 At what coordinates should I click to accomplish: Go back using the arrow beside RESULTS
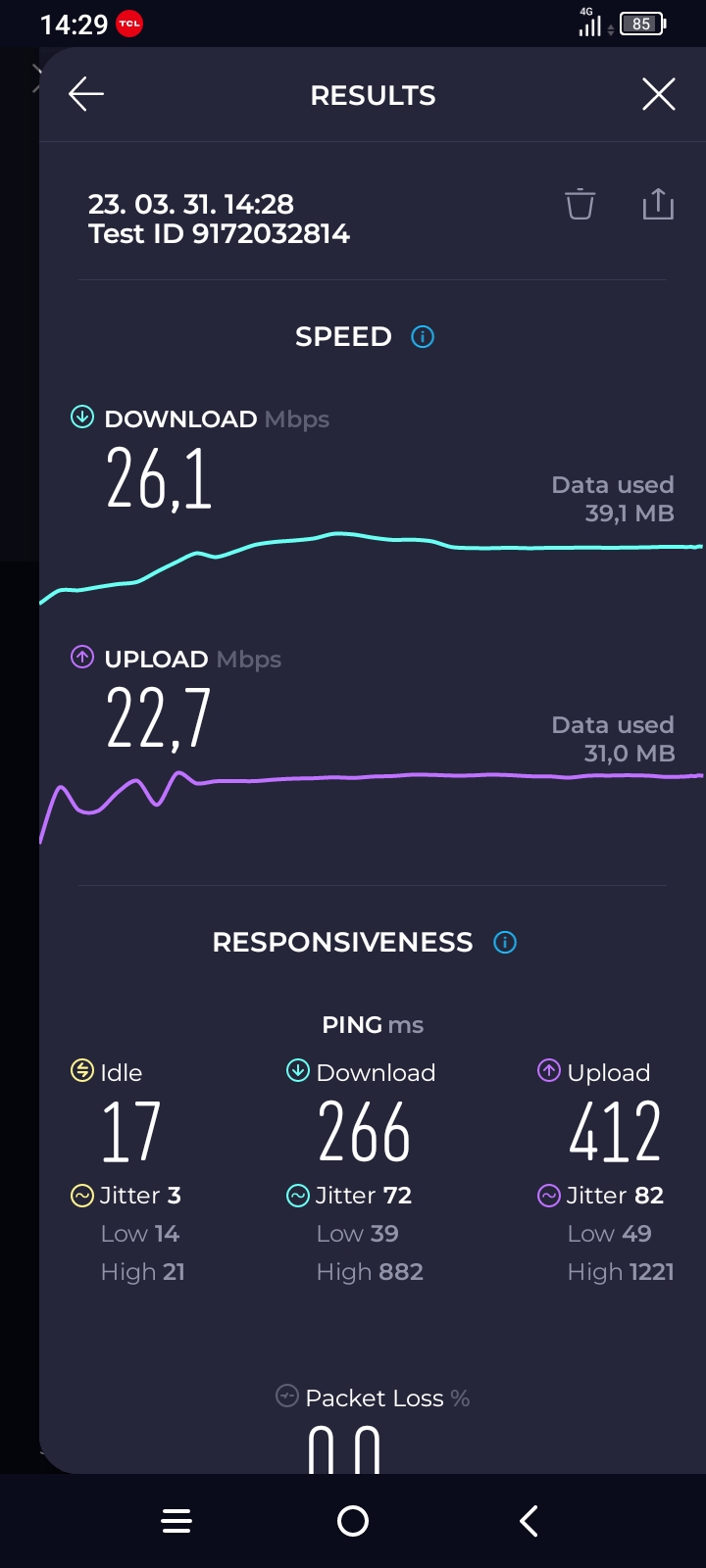(86, 95)
